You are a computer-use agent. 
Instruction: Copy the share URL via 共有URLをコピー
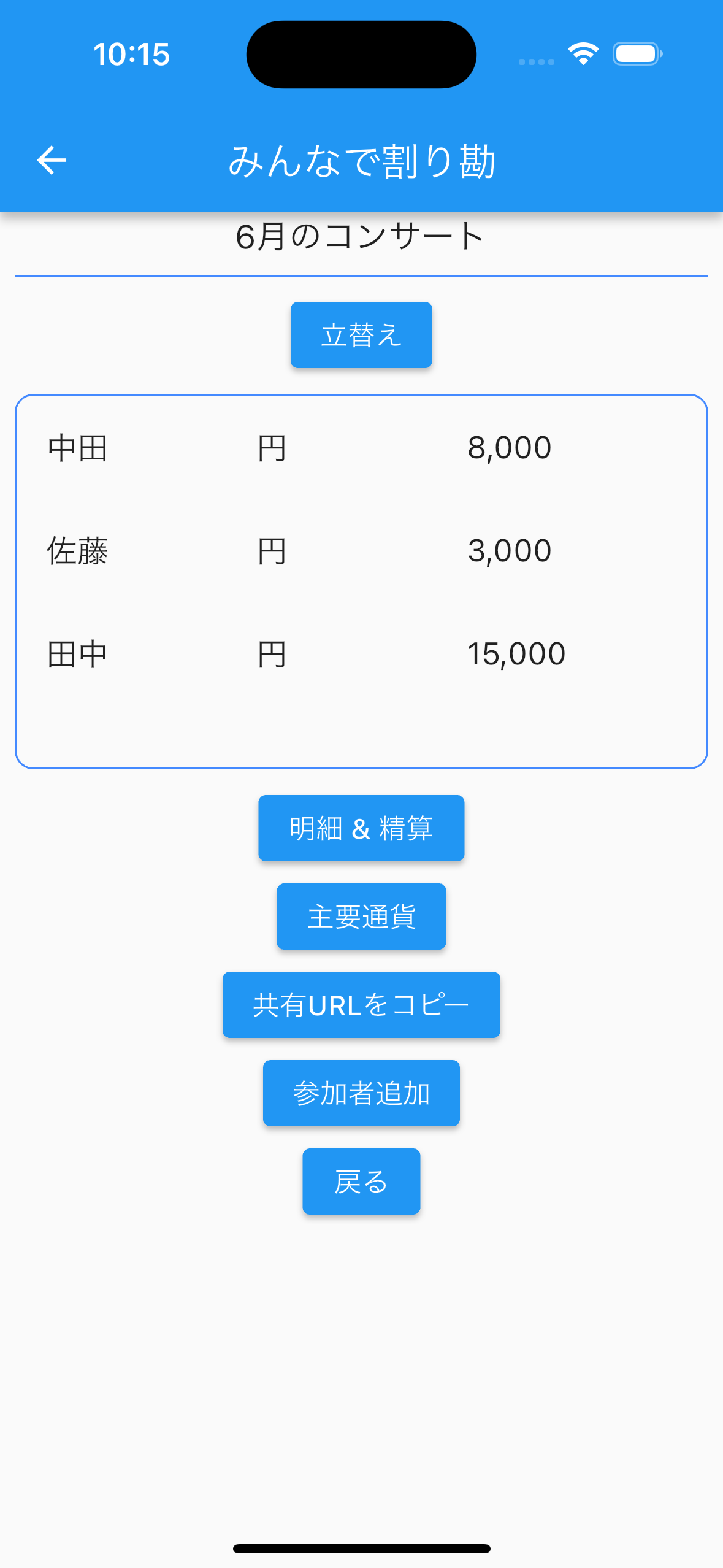tap(361, 1004)
